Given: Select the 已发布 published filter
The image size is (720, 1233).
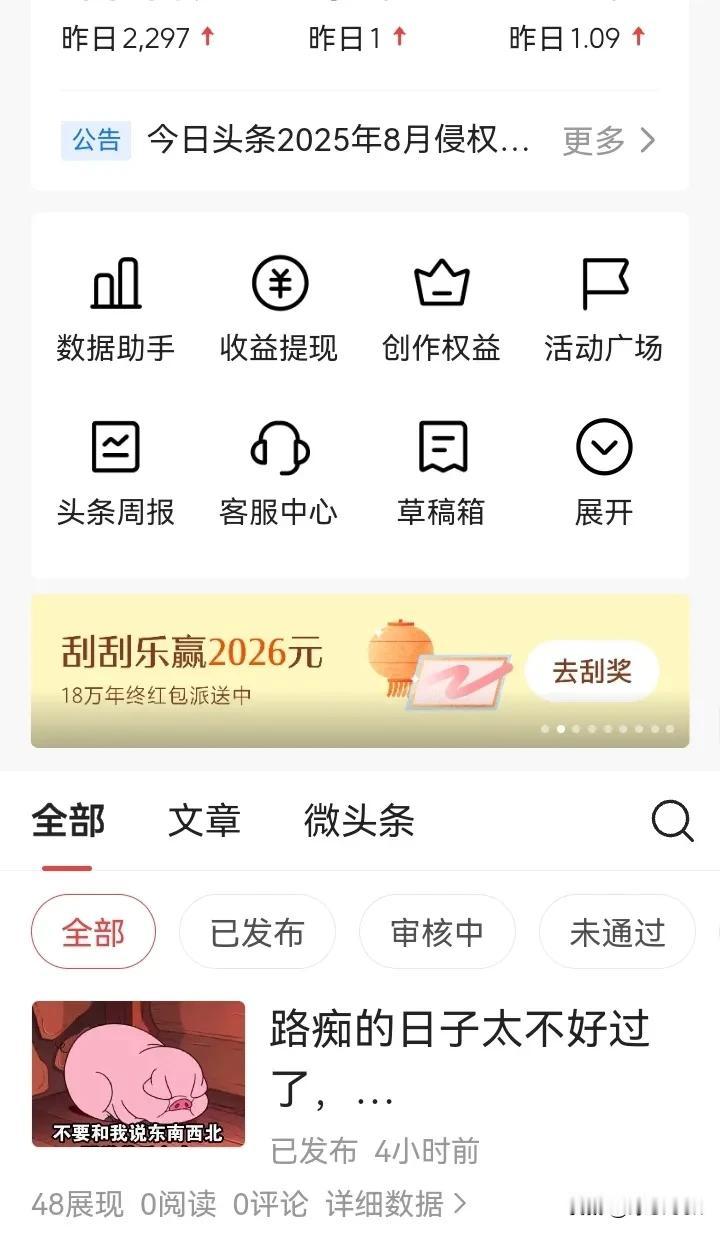Looking at the screenshot, I should point(257,931).
